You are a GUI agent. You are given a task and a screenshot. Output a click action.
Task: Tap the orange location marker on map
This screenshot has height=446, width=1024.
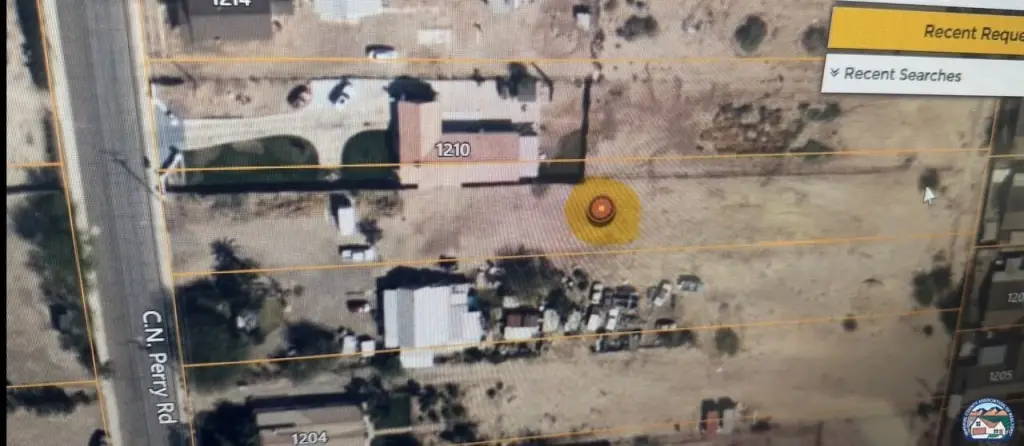[601, 210]
